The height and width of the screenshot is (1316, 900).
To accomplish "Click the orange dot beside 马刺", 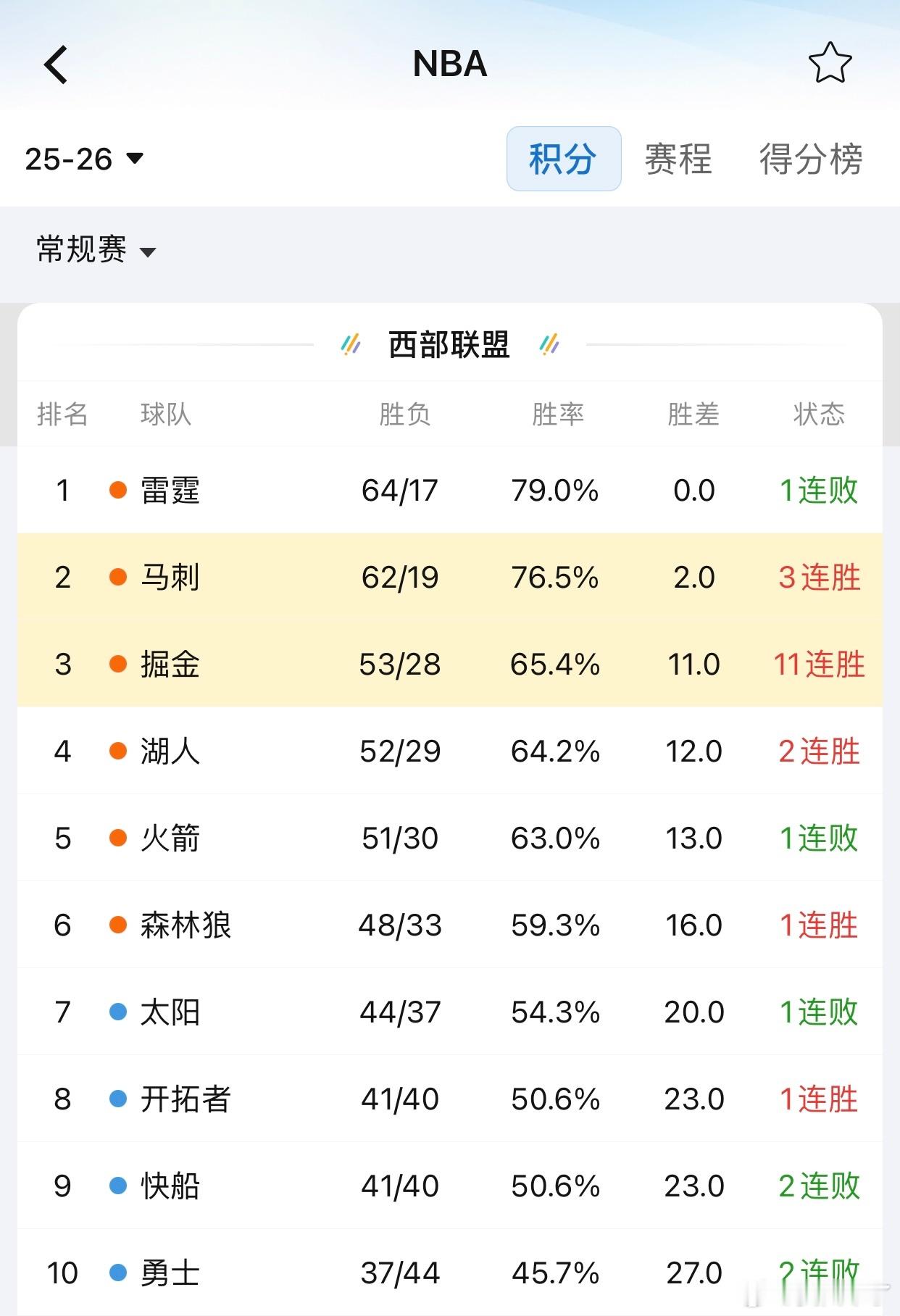I will pyautogui.click(x=117, y=577).
